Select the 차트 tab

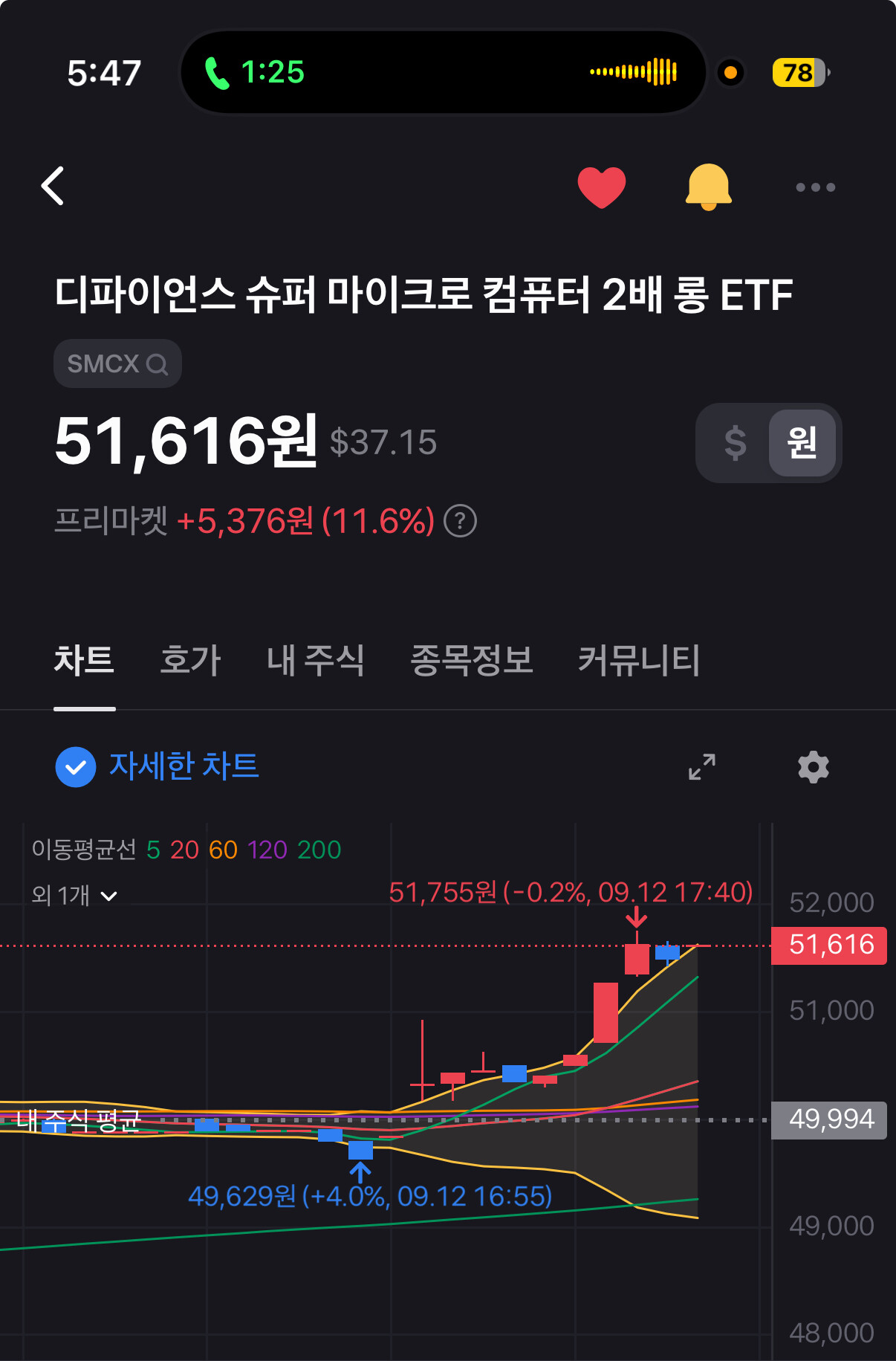(x=84, y=660)
